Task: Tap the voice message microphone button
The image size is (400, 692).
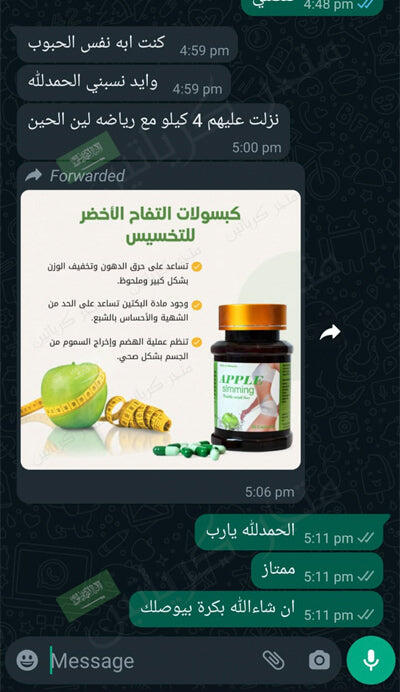Action: pyautogui.click(x=371, y=661)
